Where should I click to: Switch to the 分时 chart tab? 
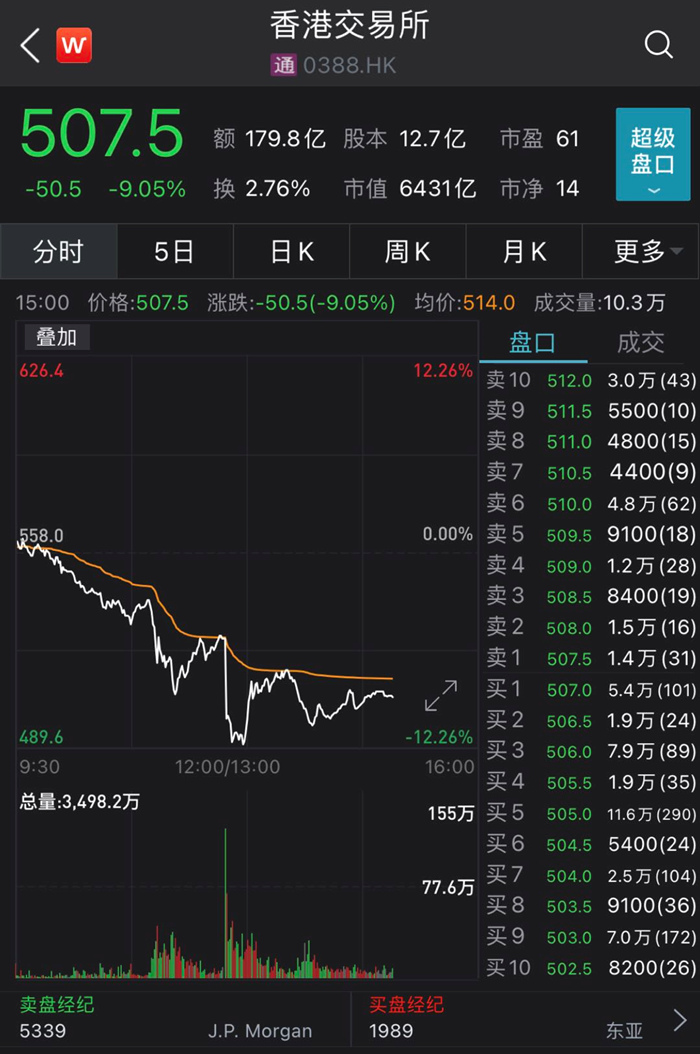click(x=58, y=251)
